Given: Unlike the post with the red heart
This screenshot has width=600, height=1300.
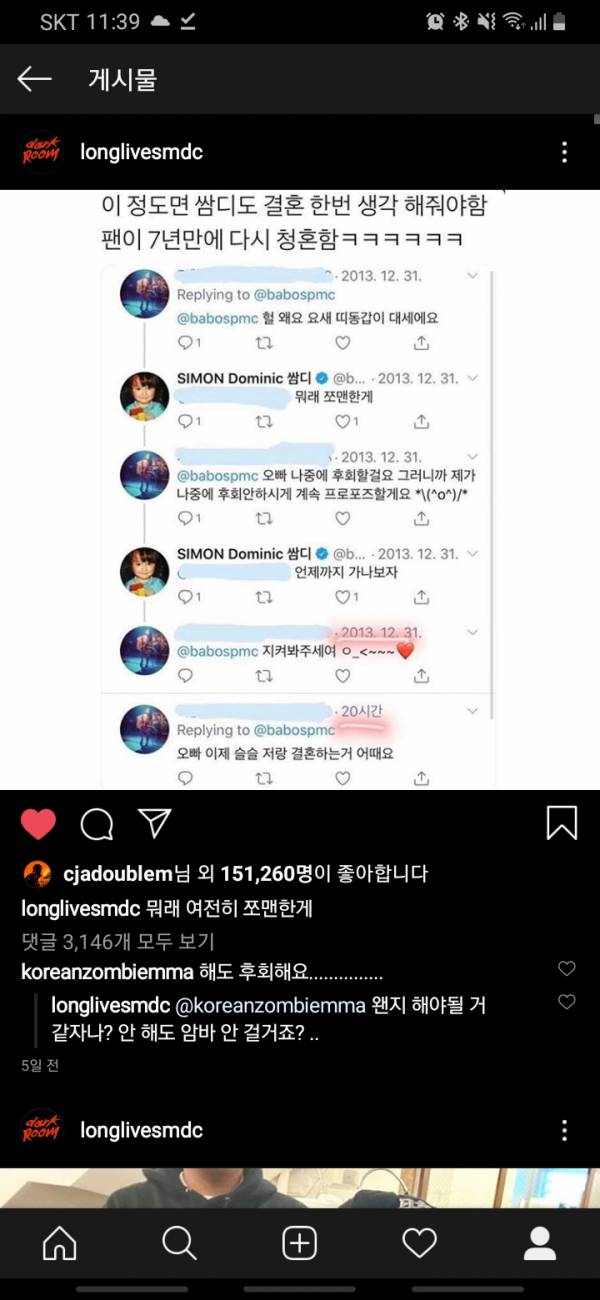Looking at the screenshot, I should [39, 823].
